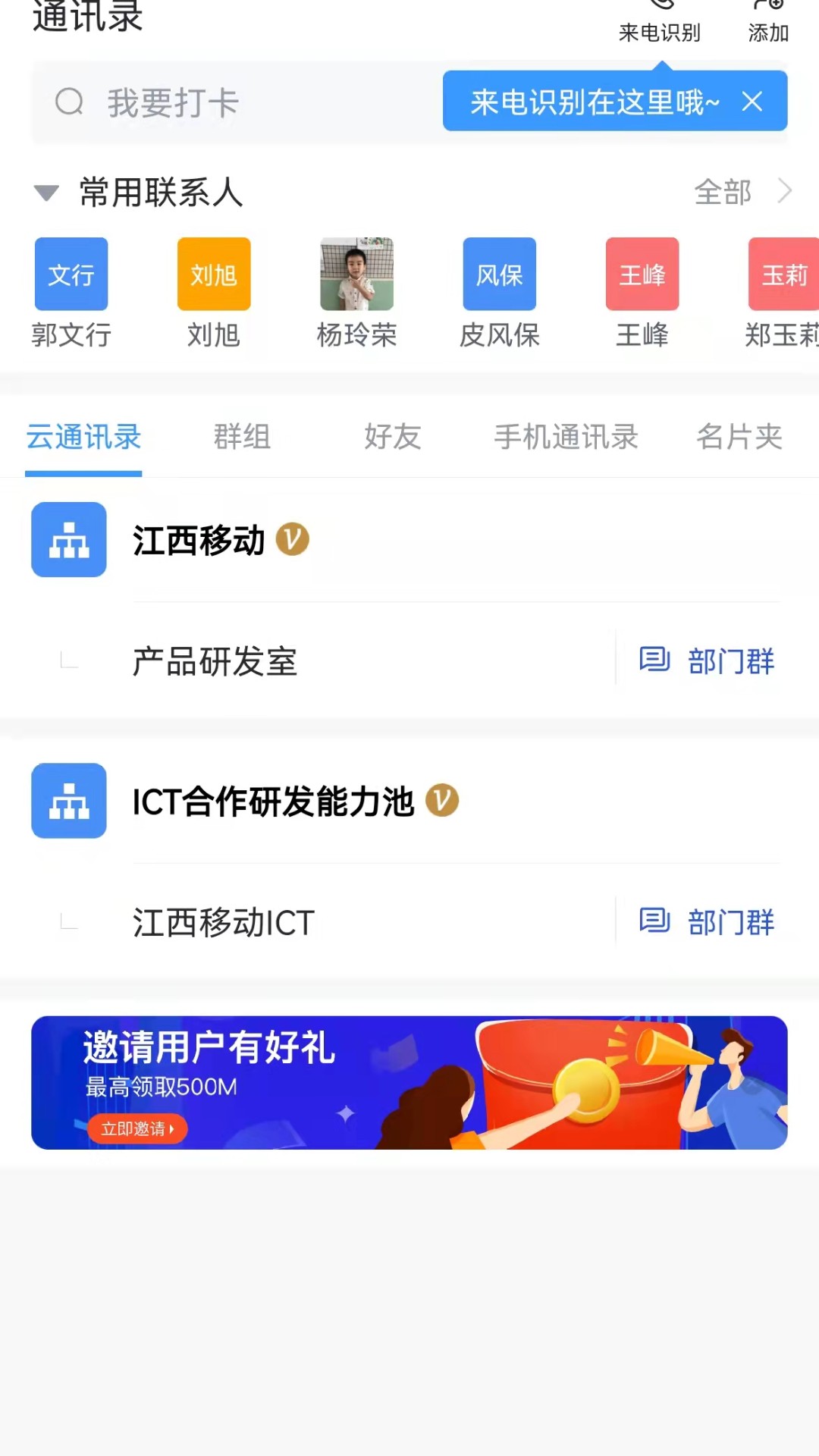This screenshot has width=819, height=1456.
Task: Open 部门群 for 江西移动ICT
Action: (707, 922)
